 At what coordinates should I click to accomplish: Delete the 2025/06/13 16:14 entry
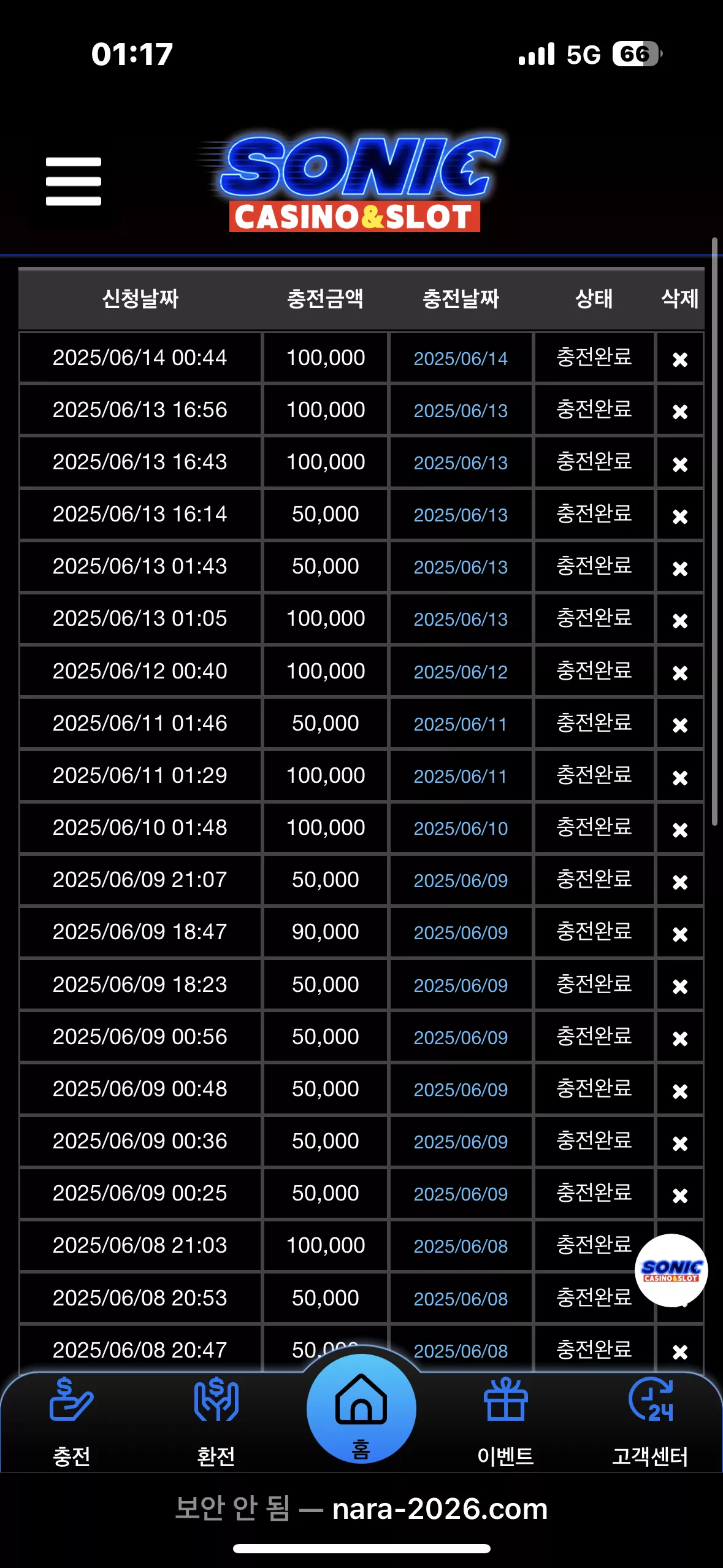tap(679, 516)
